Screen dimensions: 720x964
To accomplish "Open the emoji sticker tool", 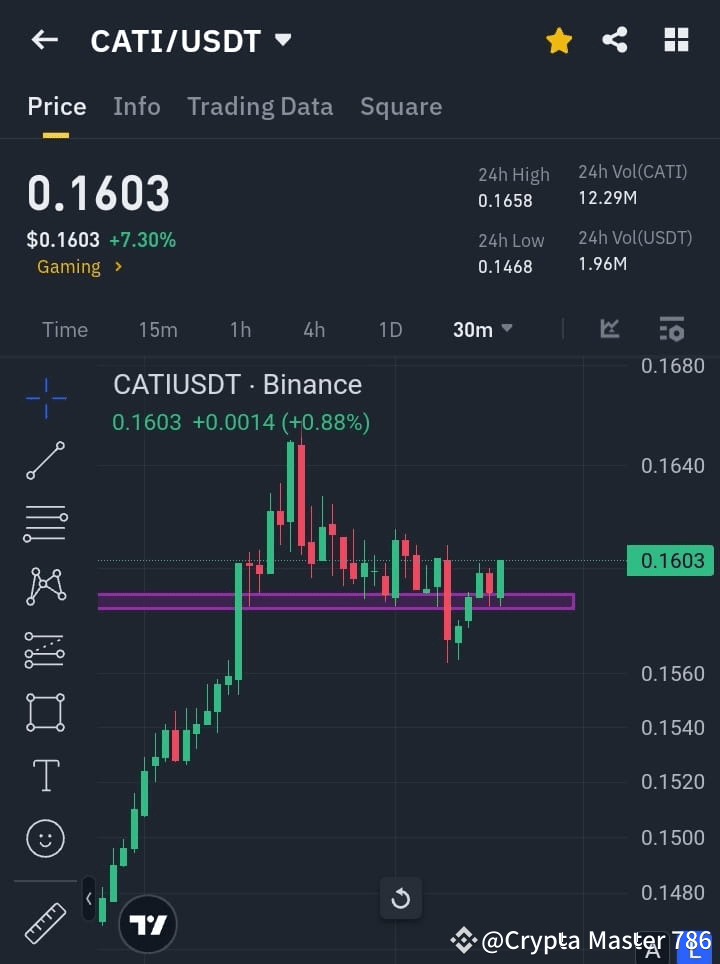I will pos(45,838).
